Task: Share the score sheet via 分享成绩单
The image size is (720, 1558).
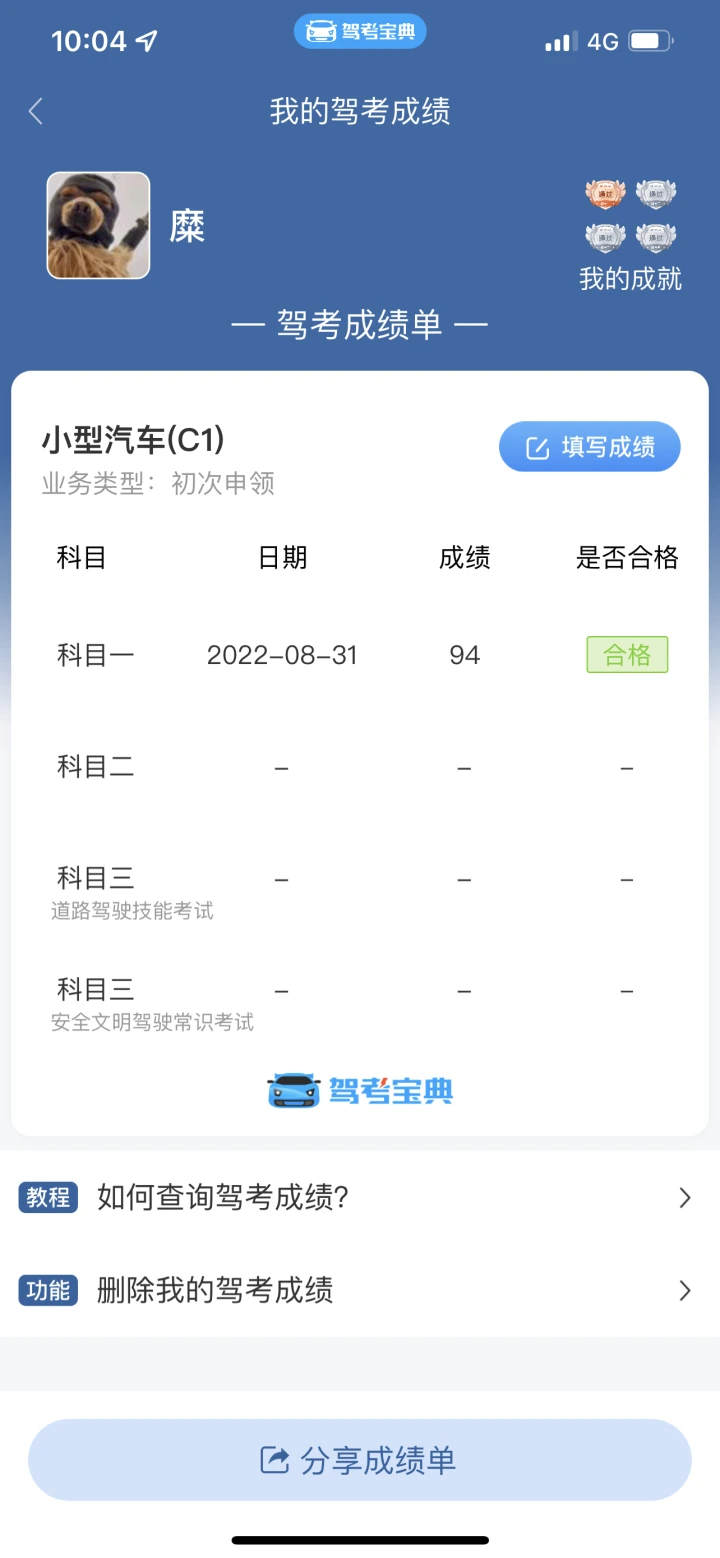Action: coord(360,1460)
